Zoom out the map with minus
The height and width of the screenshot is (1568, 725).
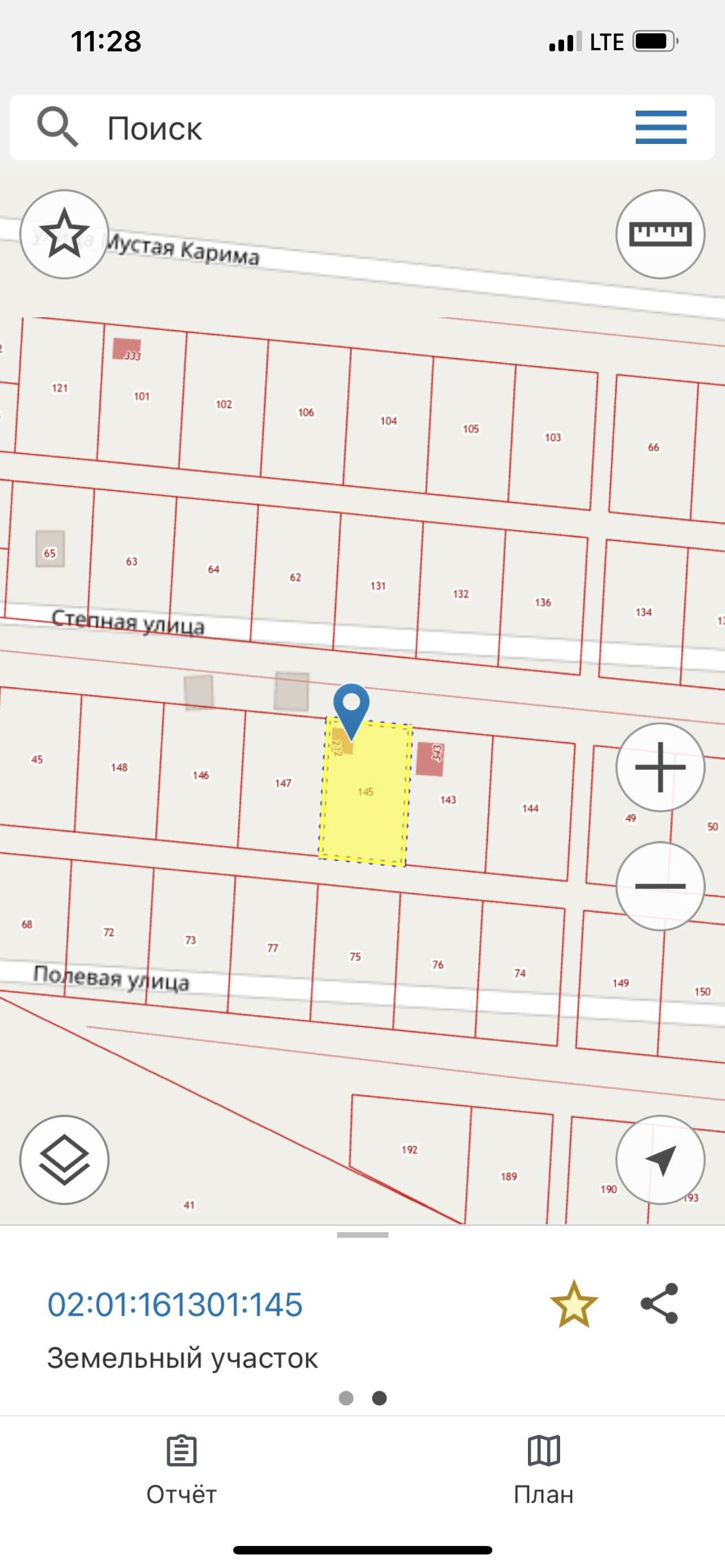tap(661, 886)
